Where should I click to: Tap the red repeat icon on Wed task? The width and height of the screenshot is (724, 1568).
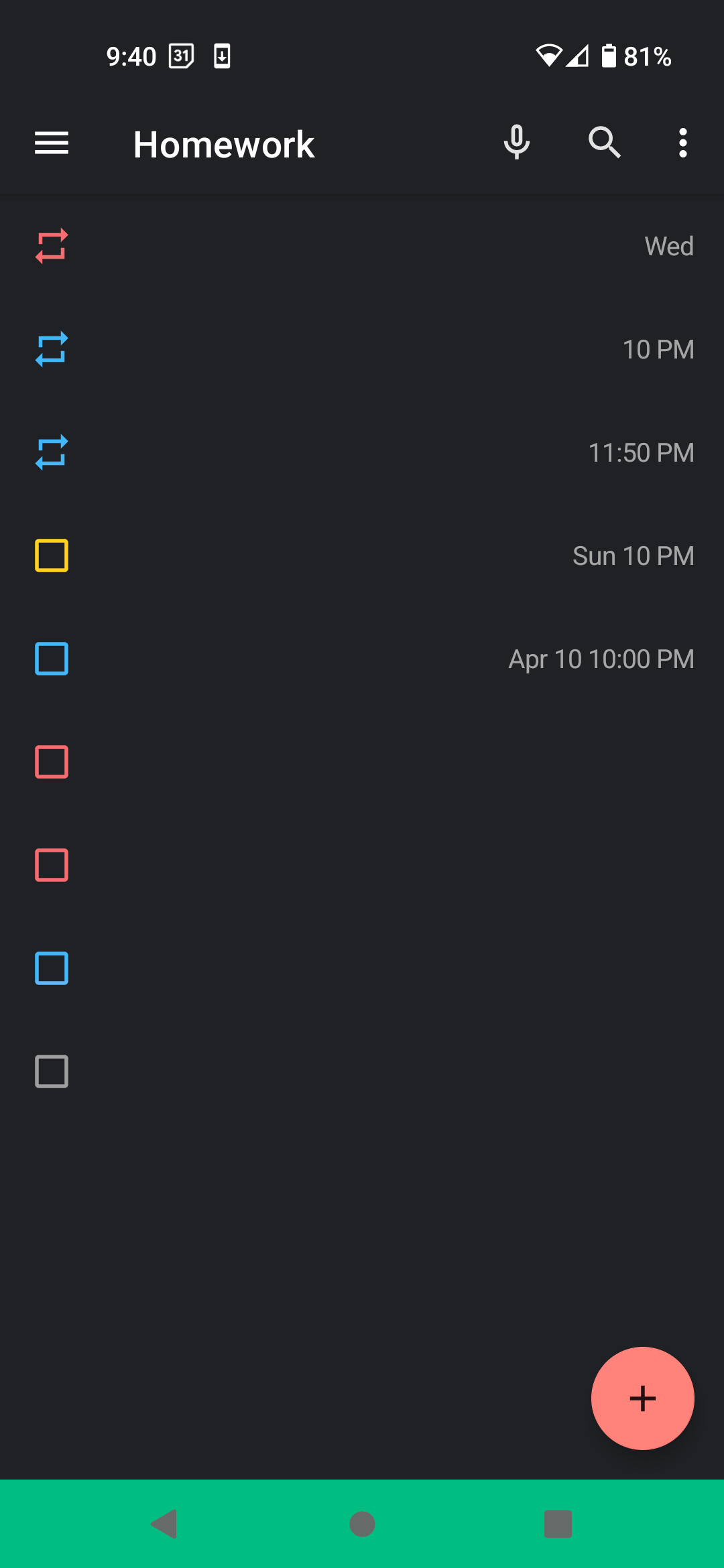pos(51,246)
